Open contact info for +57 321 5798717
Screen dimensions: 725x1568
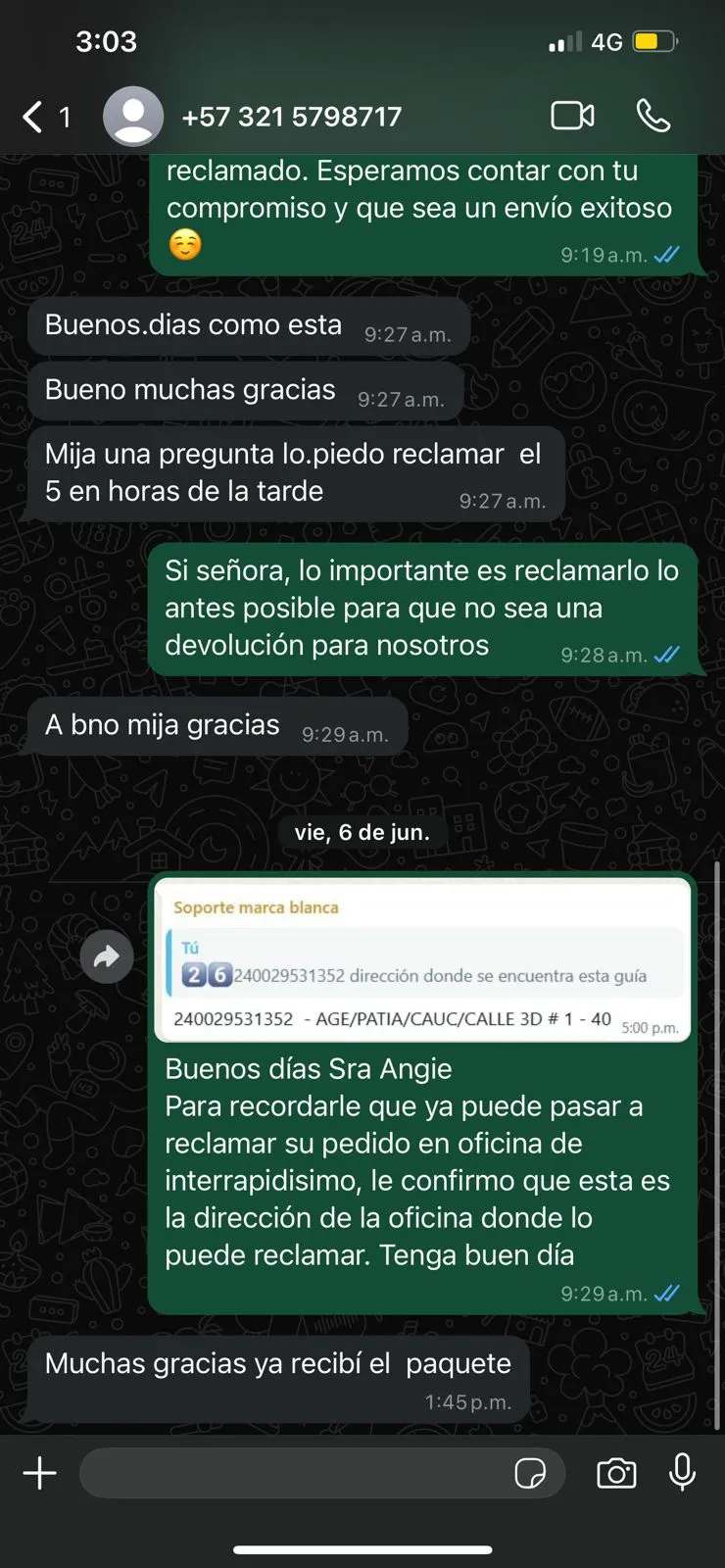tap(291, 117)
